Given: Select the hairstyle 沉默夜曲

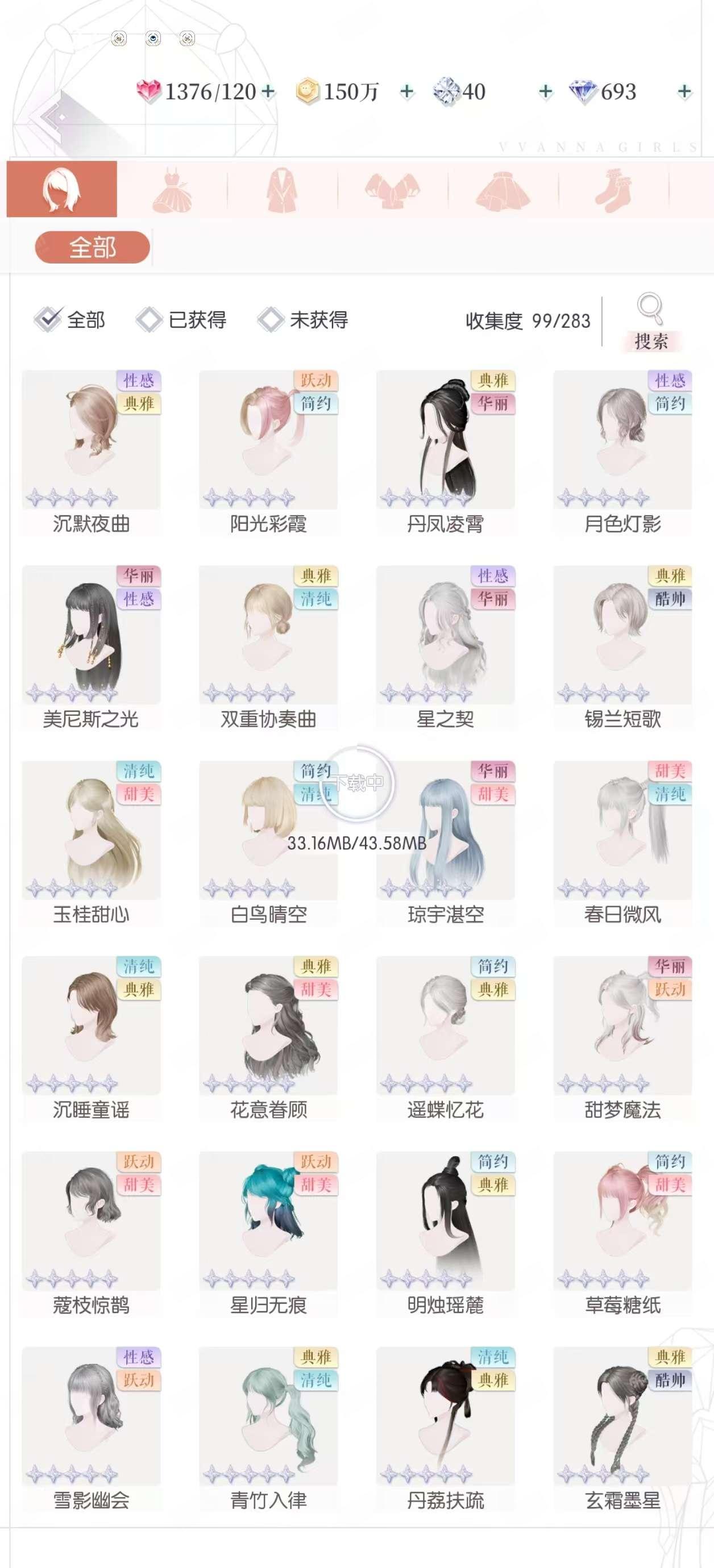Looking at the screenshot, I should (x=92, y=452).
